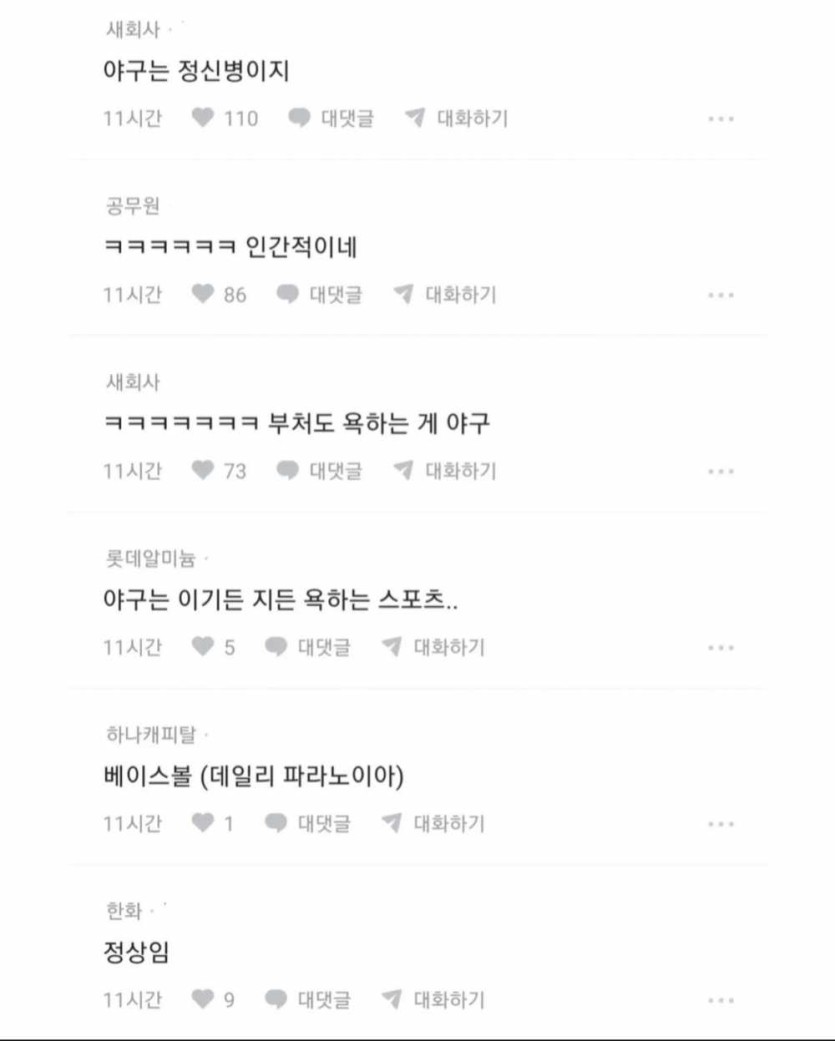Like the comment '야구는 정신병이지'

(x=204, y=118)
